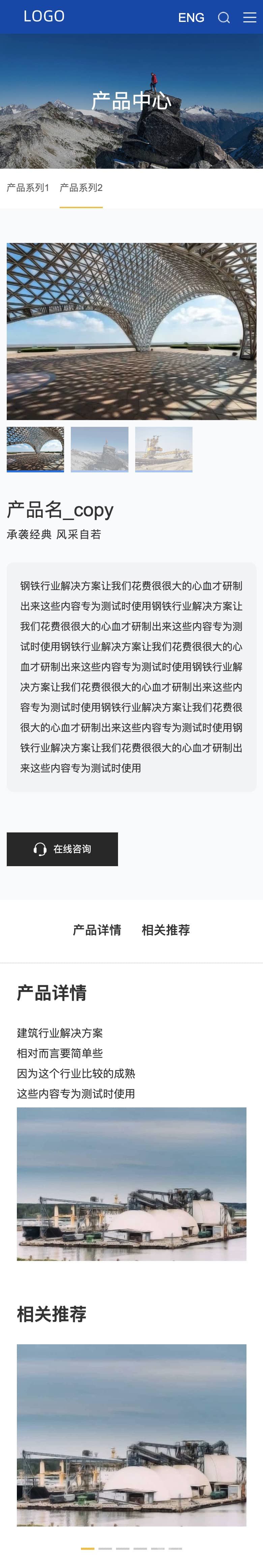The image size is (263, 1568).
Task: Select the last carousel page indicator
Action: coord(175,1548)
